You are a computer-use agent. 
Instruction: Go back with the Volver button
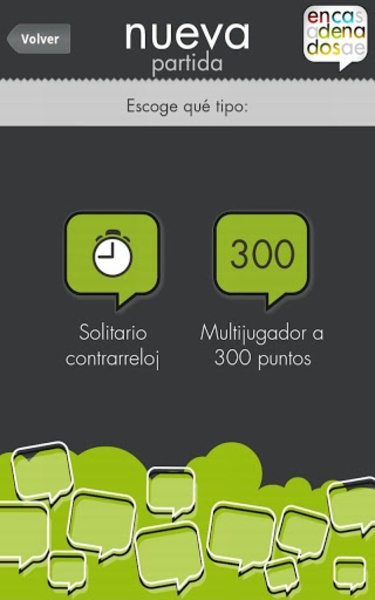(x=39, y=39)
